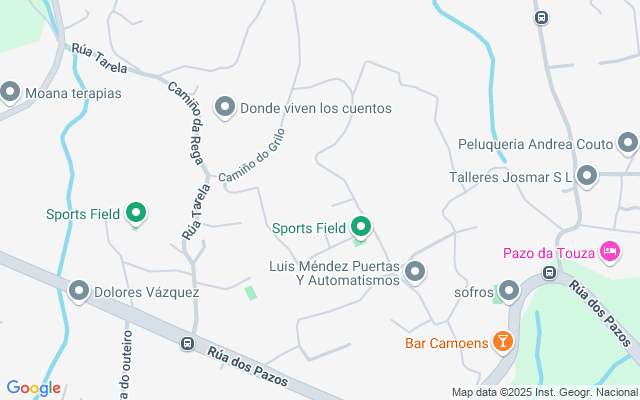Open the Talleres Josmar S L marker
The image size is (640, 400).
(x=587, y=177)
